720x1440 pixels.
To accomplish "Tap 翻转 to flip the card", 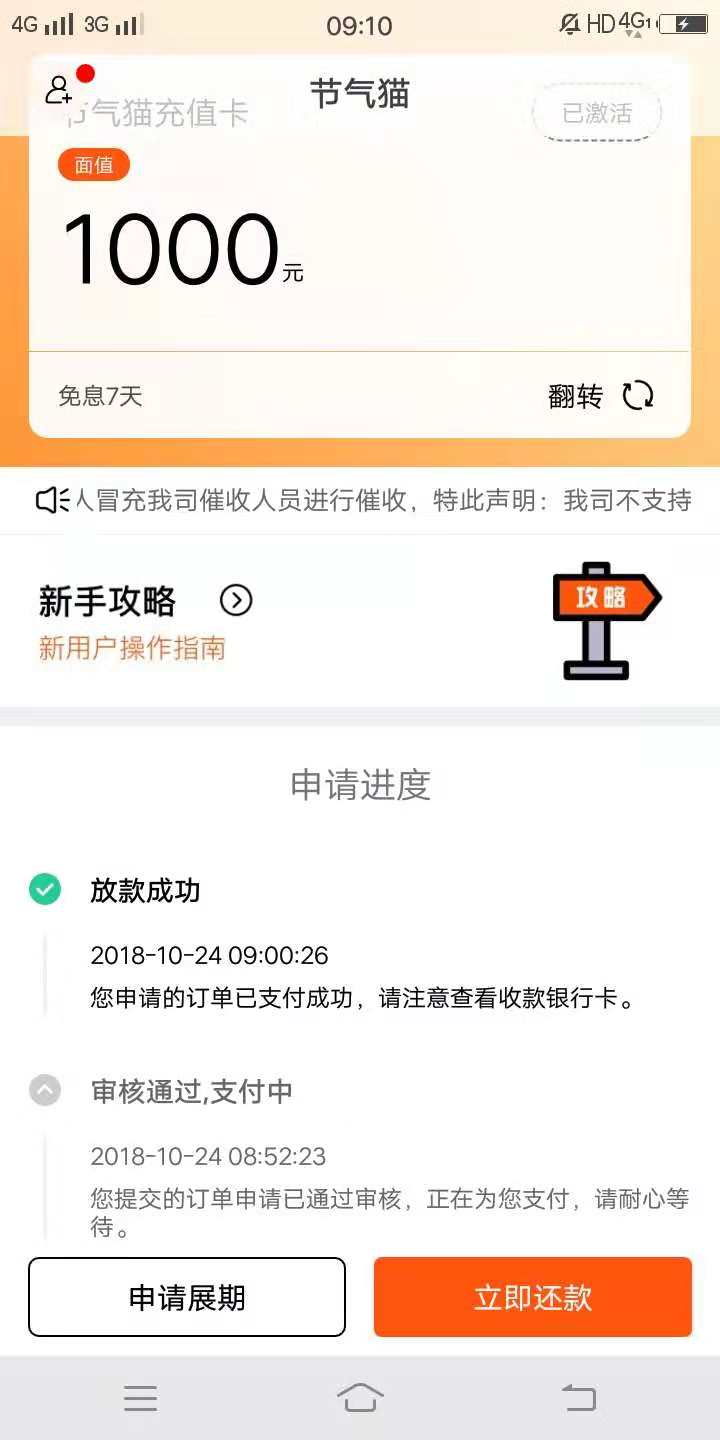I will 601,396.
